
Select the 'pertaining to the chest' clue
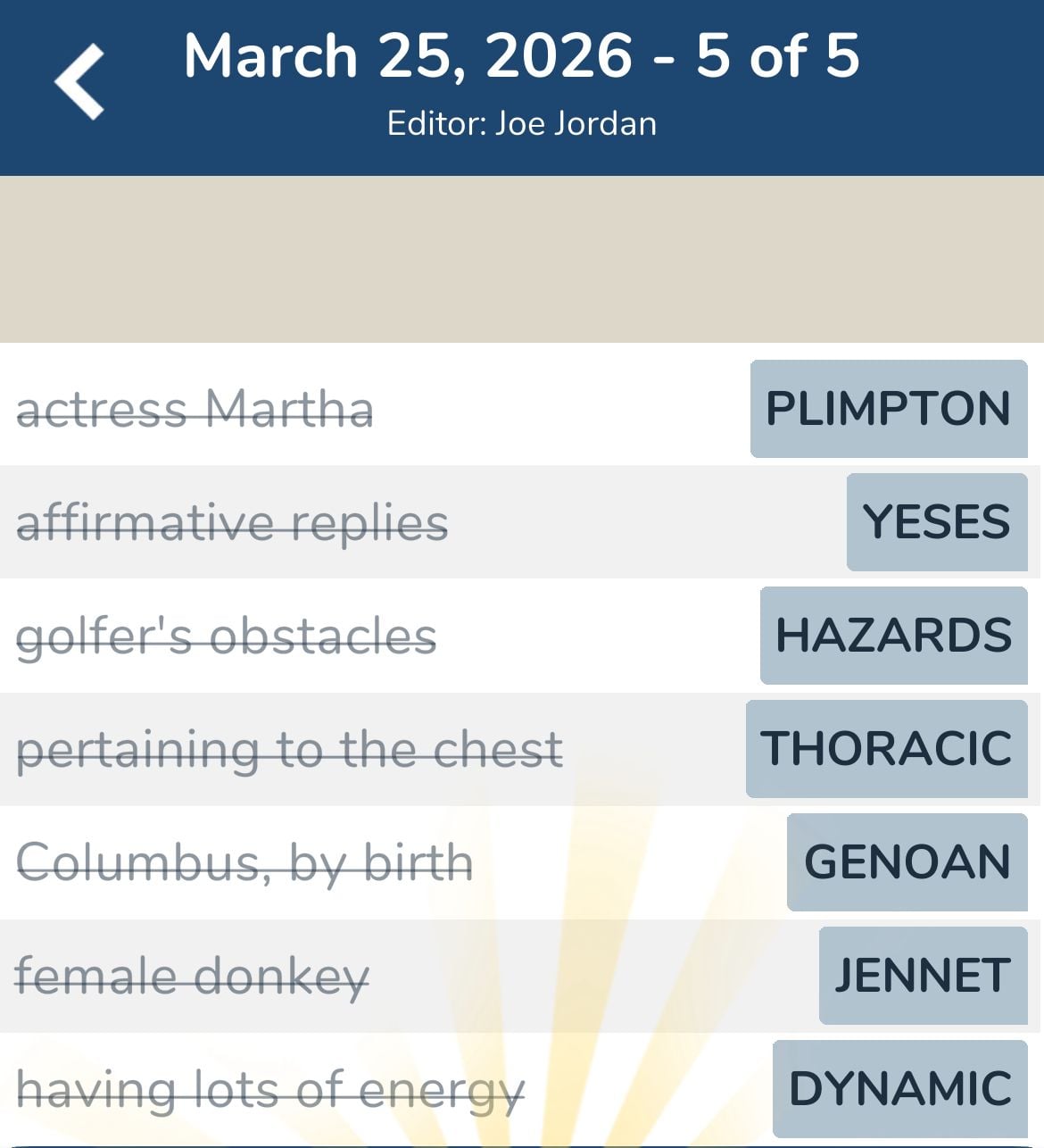(290, 748)
